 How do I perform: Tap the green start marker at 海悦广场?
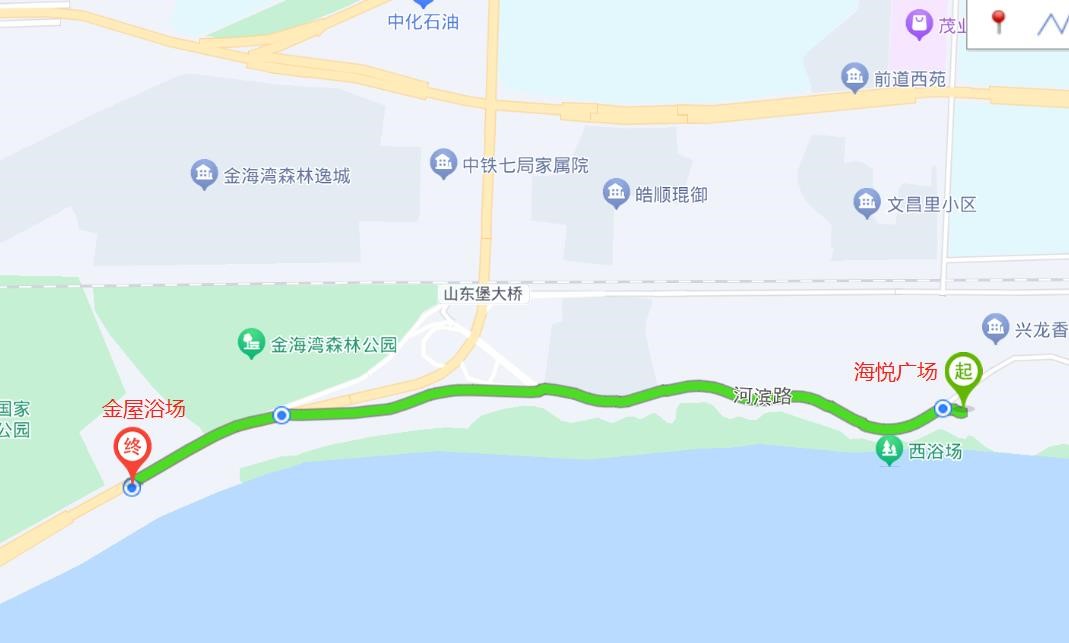tap(963, 374)
